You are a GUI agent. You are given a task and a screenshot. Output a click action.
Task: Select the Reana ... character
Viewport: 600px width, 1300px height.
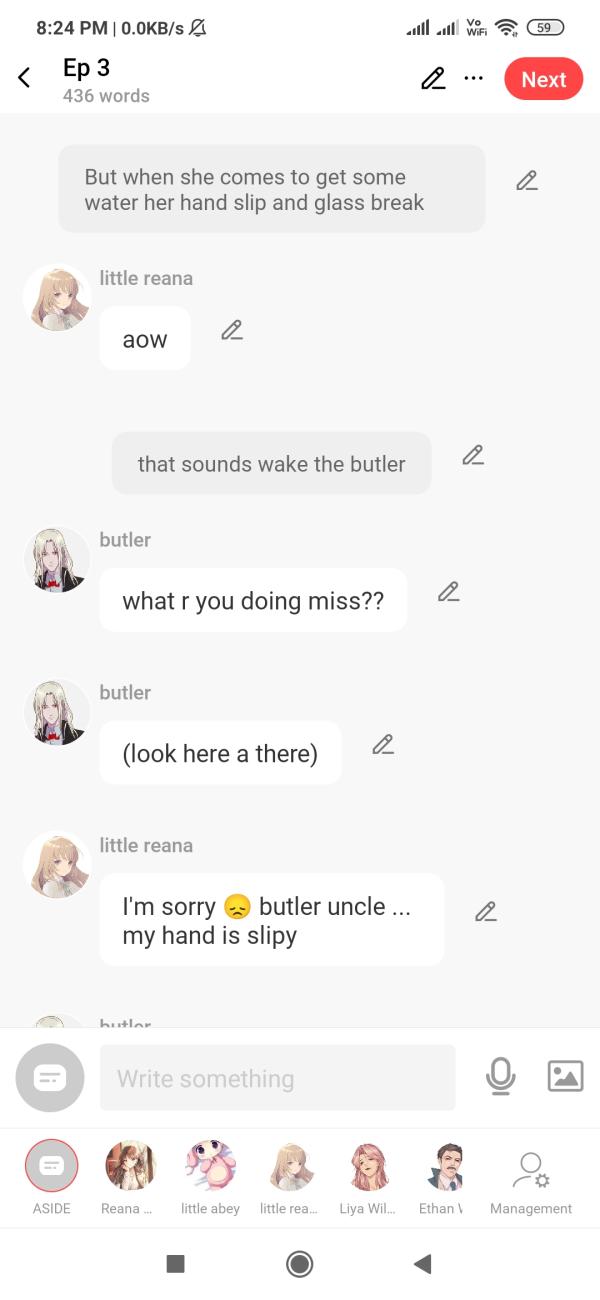point(130,1166)
